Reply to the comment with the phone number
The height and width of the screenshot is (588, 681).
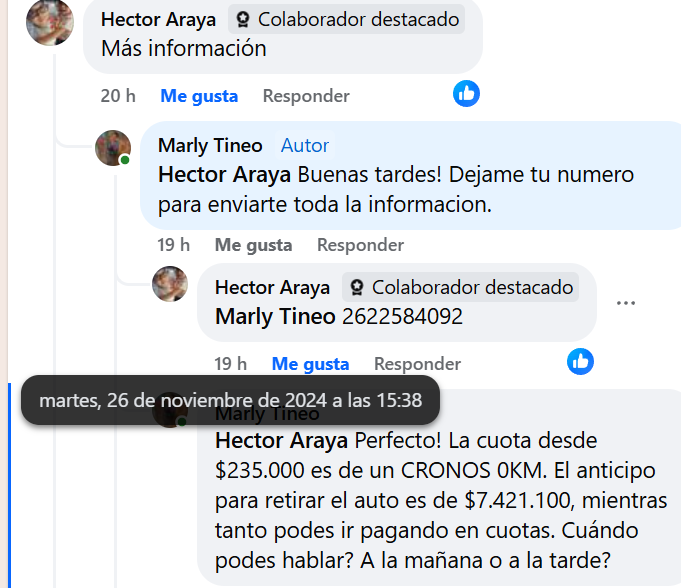417,364
